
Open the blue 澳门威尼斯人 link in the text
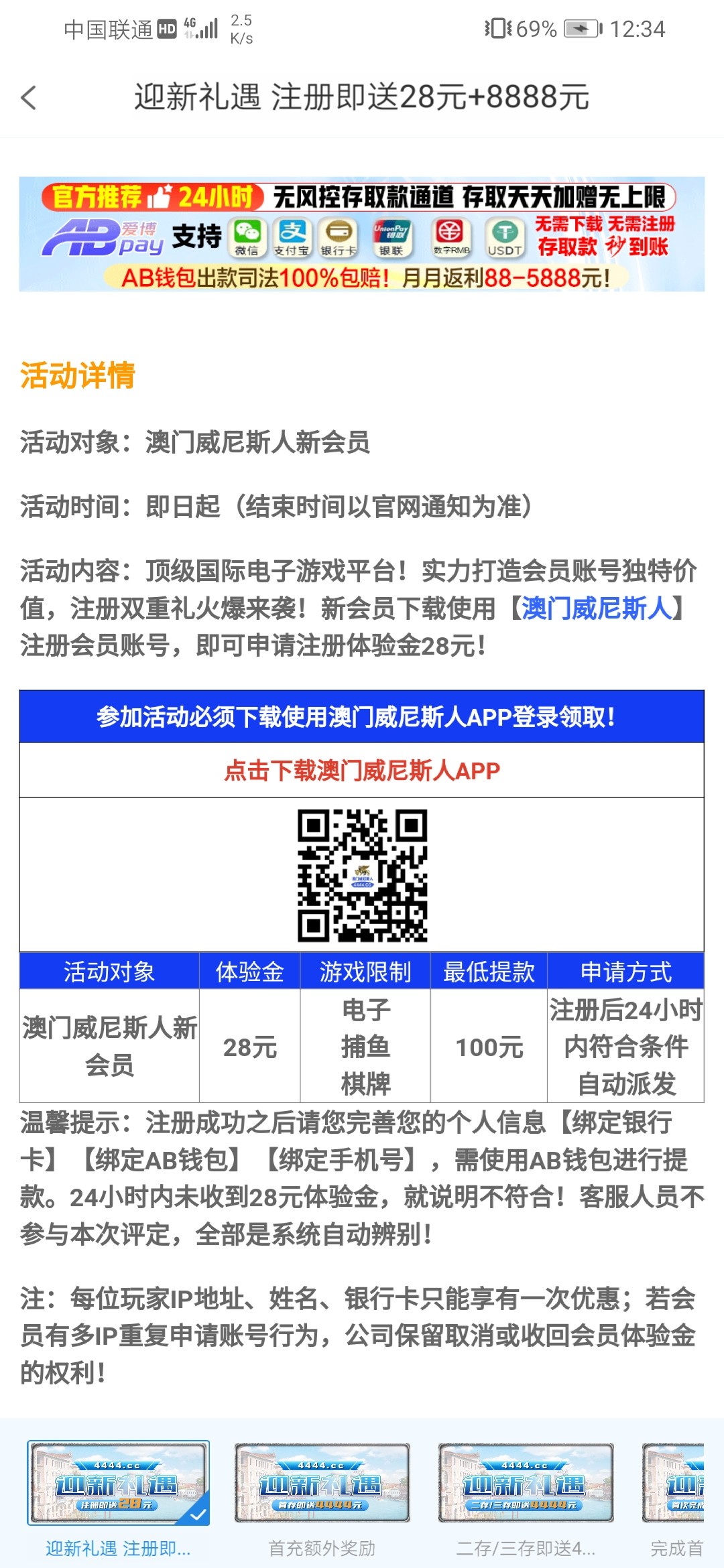(x=596, y=608)
